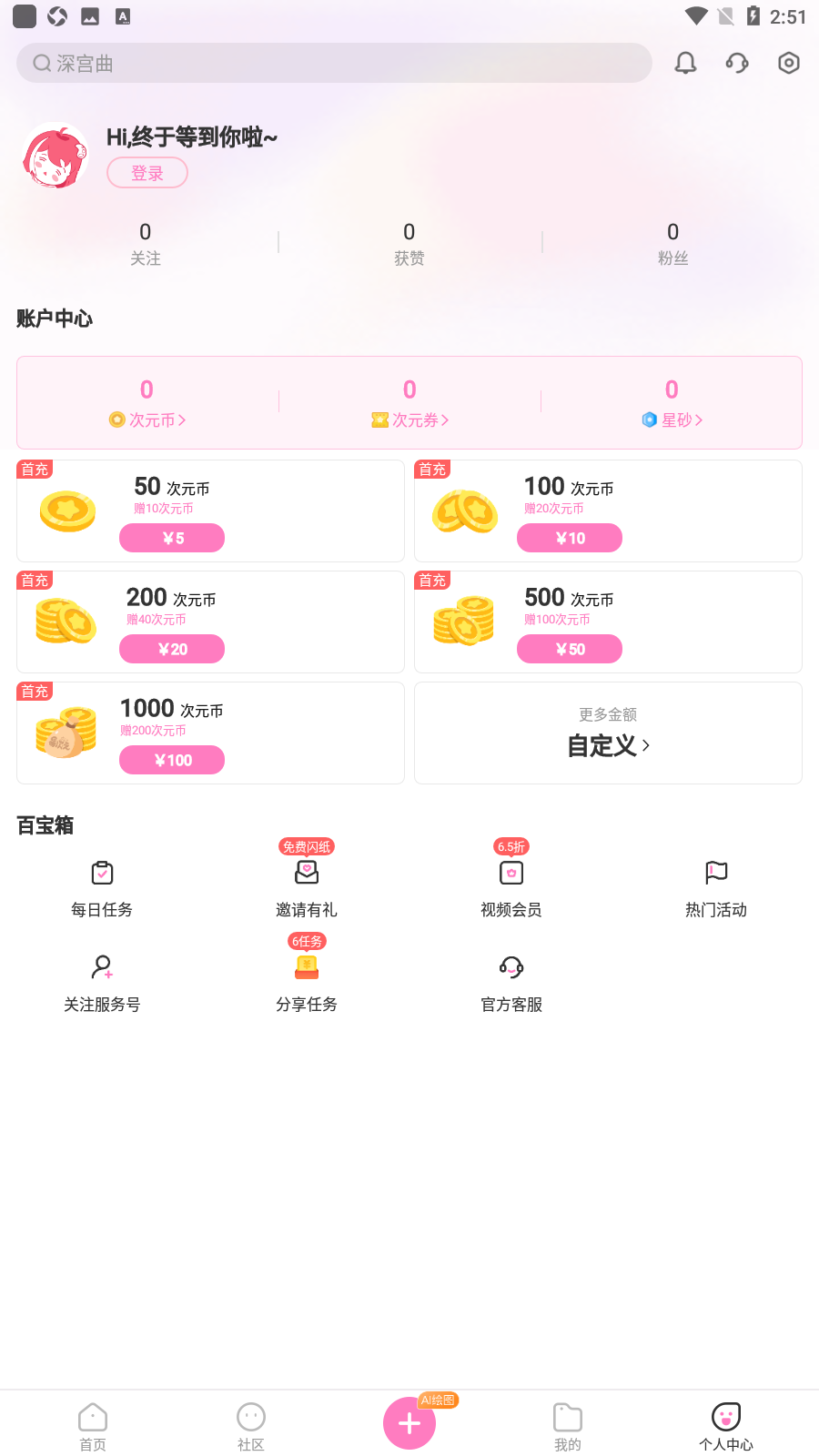Viewport: 819px width, 1456px height.
Task: Buy 500 次元币 for ¥50
Action: coord(570,649)
